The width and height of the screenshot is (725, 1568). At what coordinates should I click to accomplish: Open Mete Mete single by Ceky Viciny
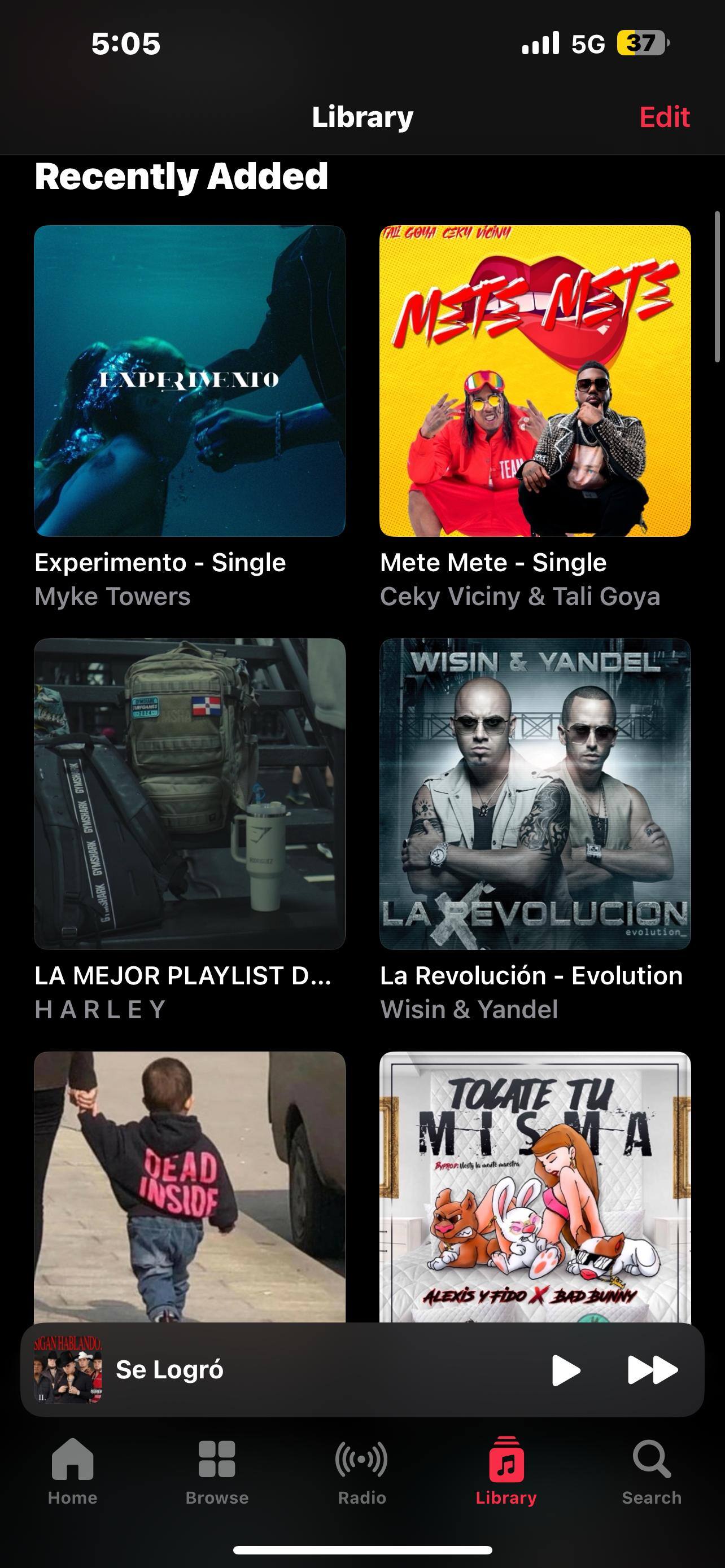coord(535,381)
